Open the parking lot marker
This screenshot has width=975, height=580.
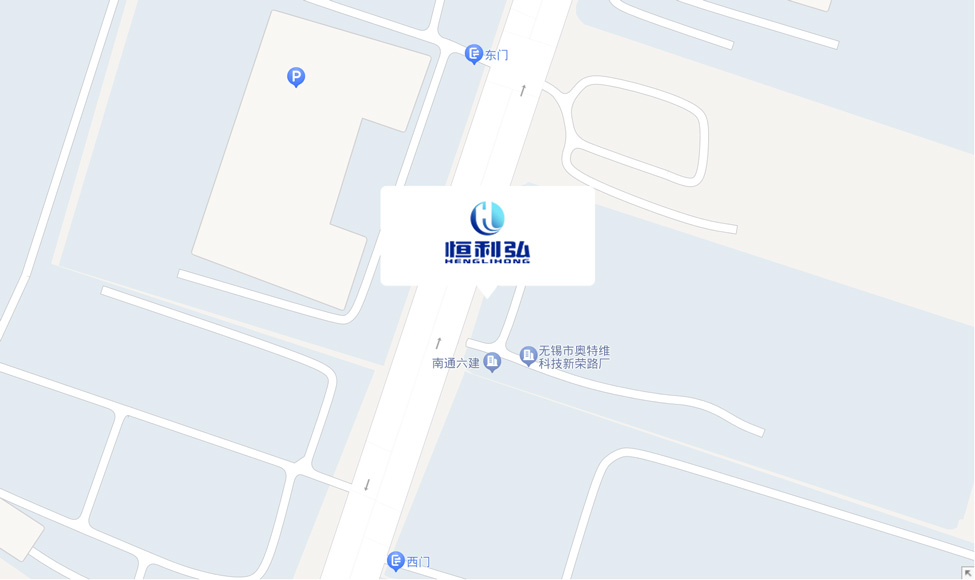tap(296, 76)
